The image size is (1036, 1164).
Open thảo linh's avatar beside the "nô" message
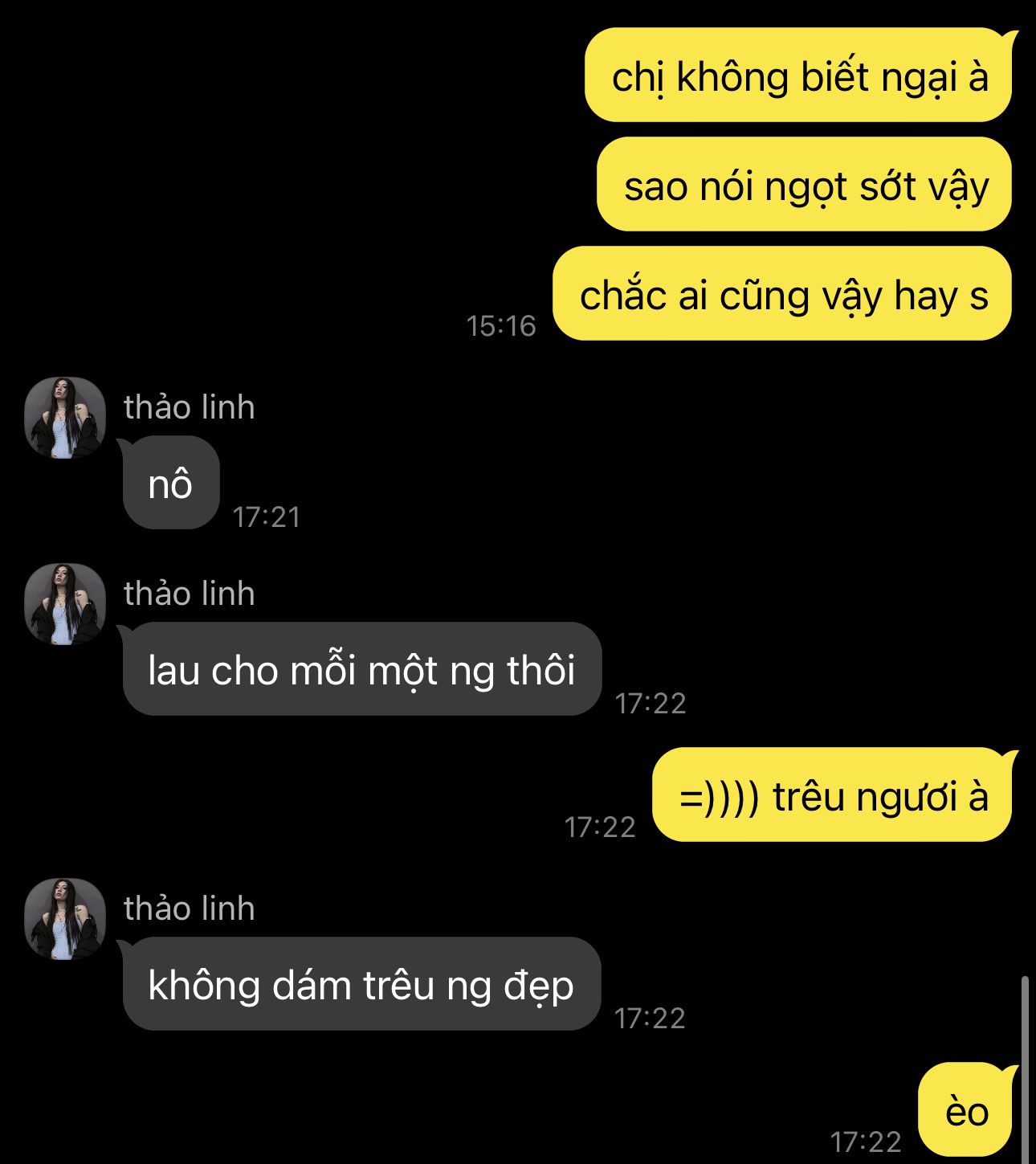64,417
